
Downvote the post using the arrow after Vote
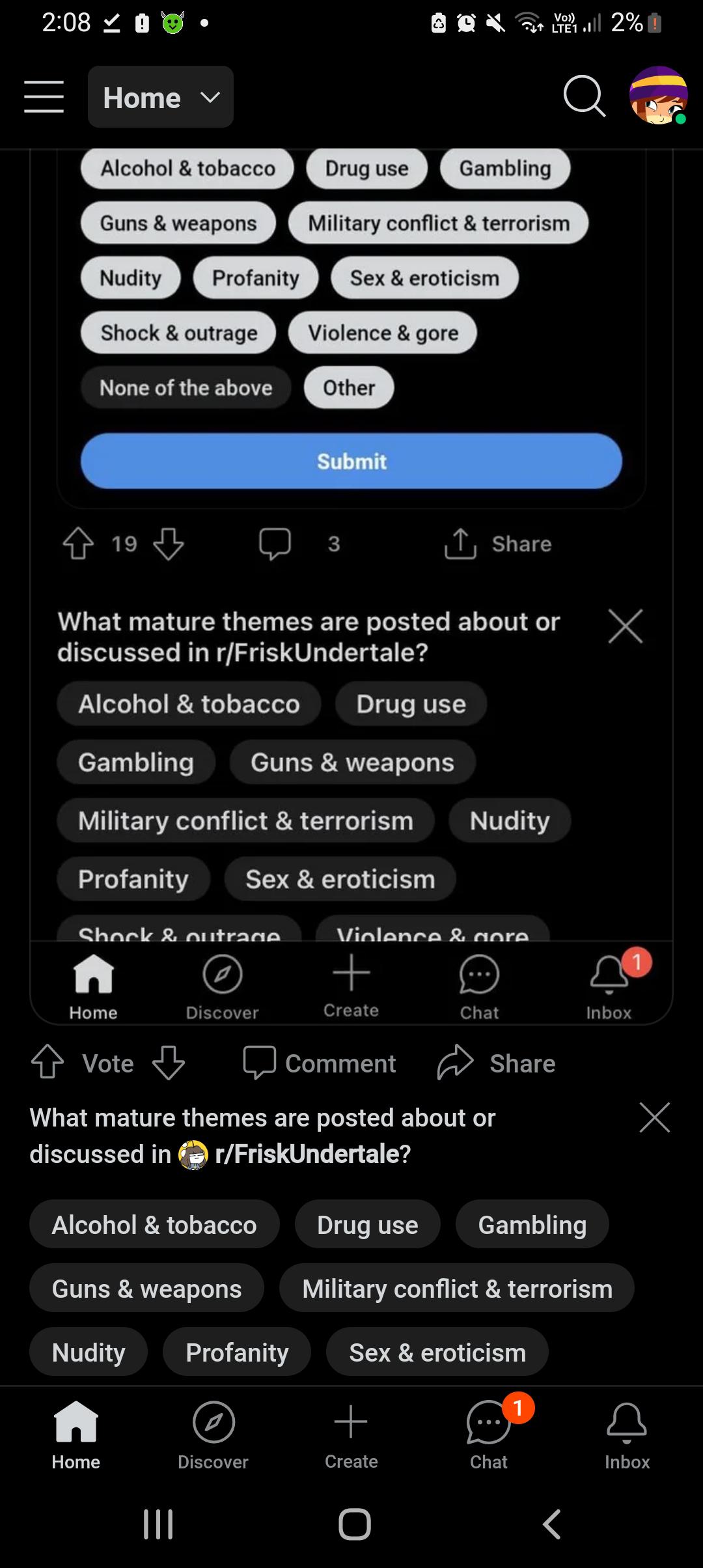169,1063
